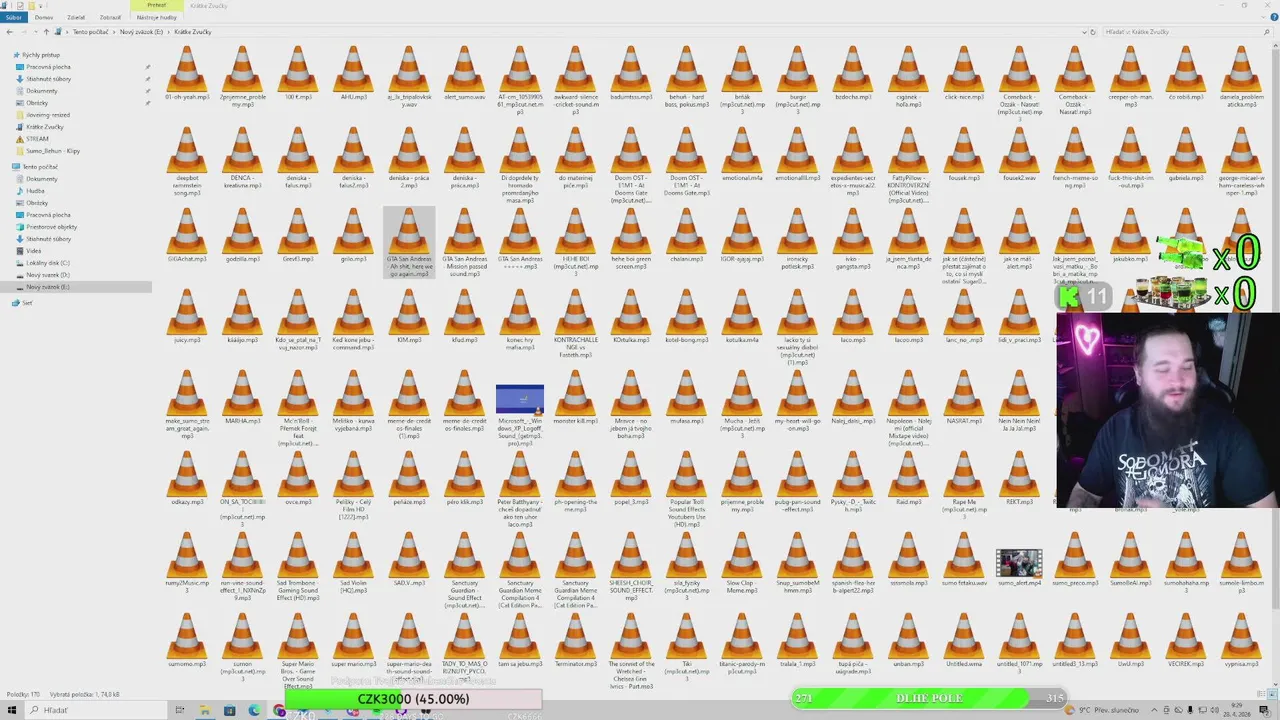Open the STREAM folder in quick access
Screen dimensions: 1280x720
[37, 139]
